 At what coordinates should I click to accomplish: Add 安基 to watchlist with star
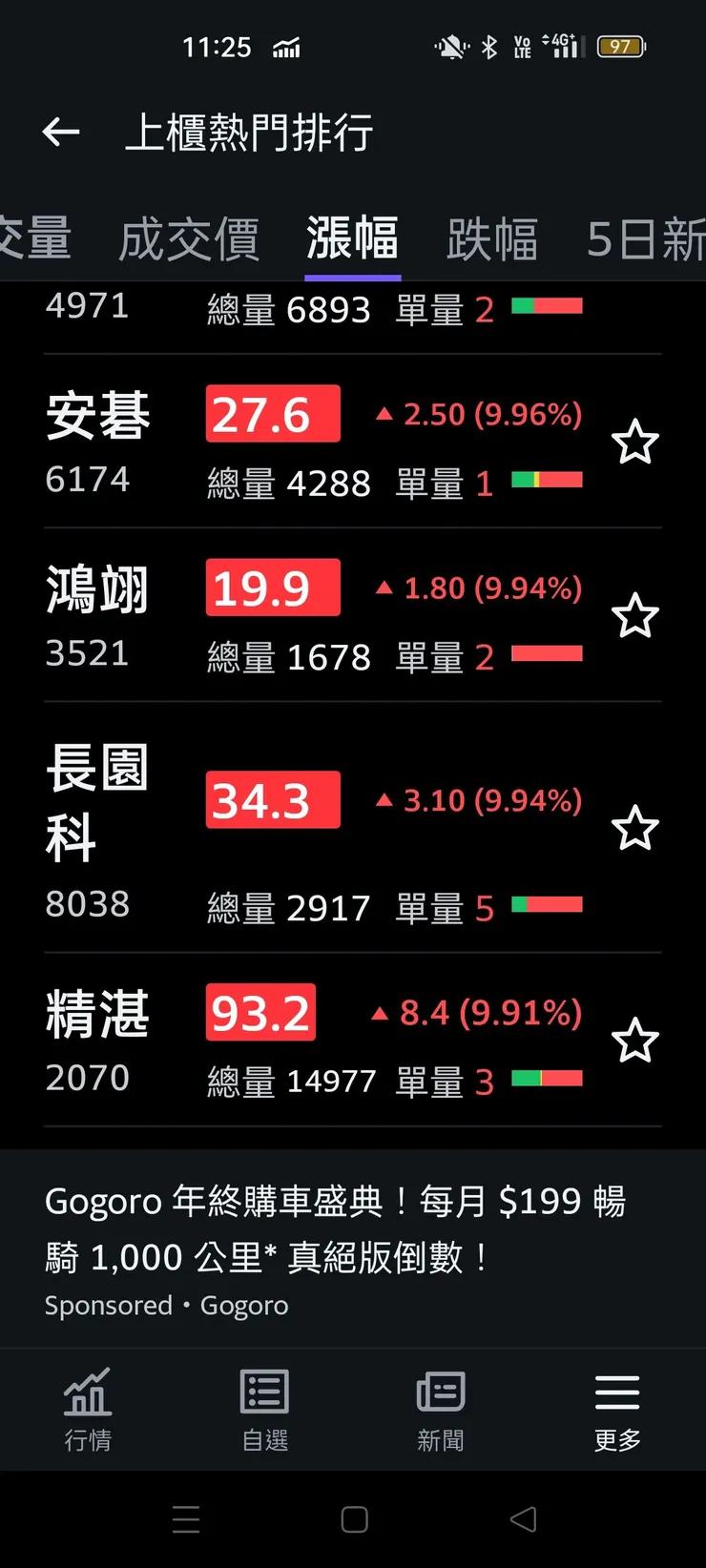coord(634,442)
